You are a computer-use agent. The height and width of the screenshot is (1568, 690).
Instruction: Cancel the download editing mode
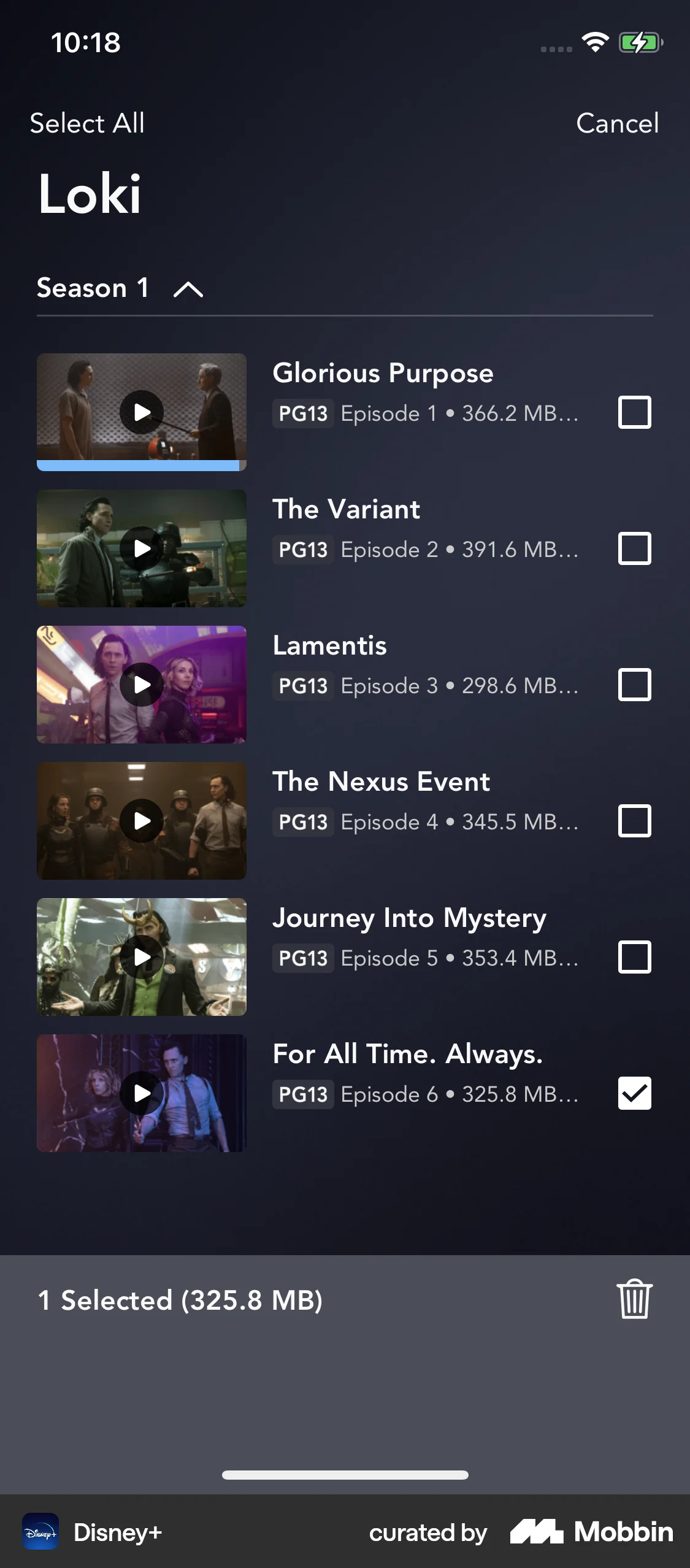(618, 123)
